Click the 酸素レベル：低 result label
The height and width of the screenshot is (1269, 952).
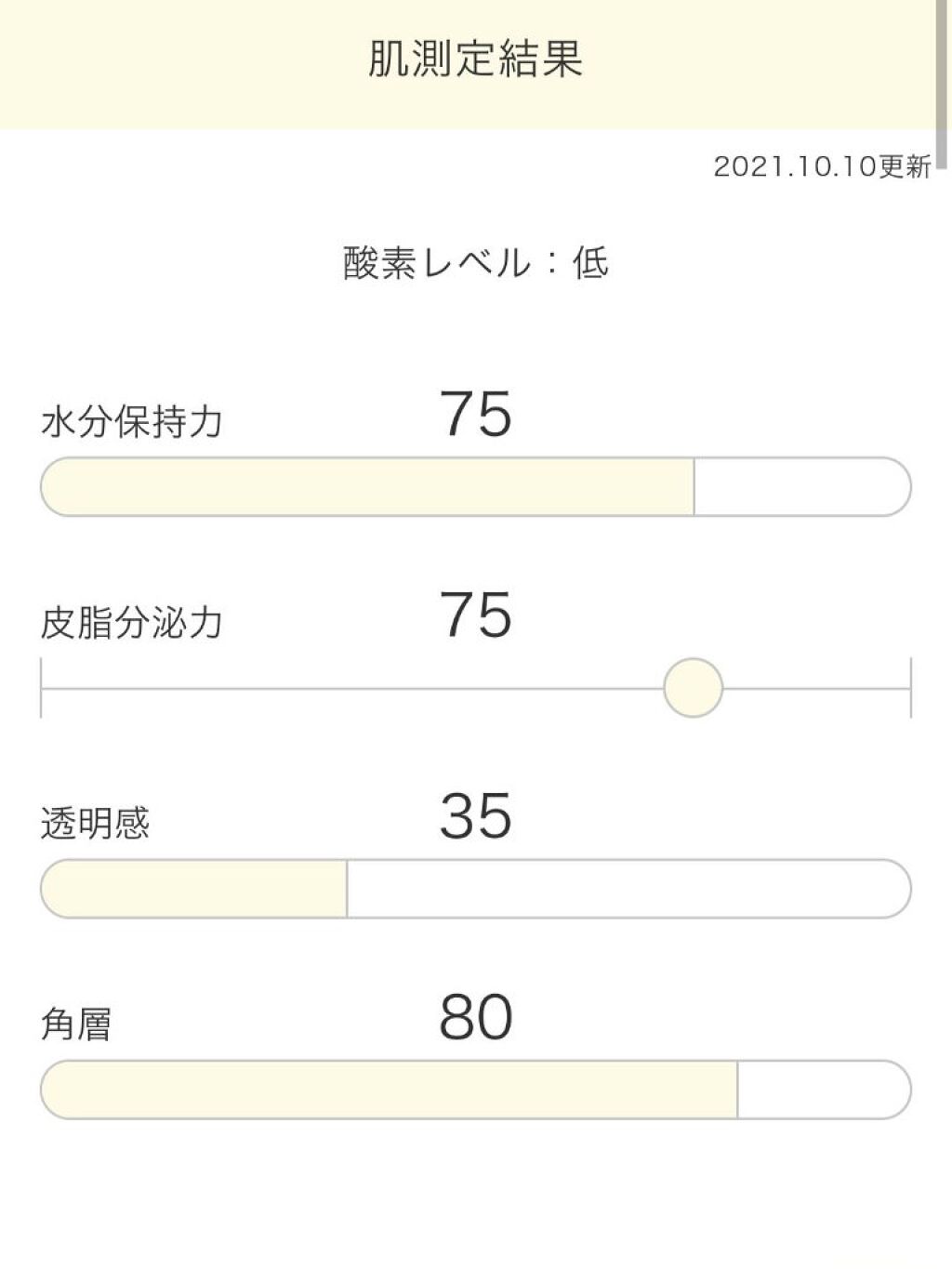coord(475,263)
